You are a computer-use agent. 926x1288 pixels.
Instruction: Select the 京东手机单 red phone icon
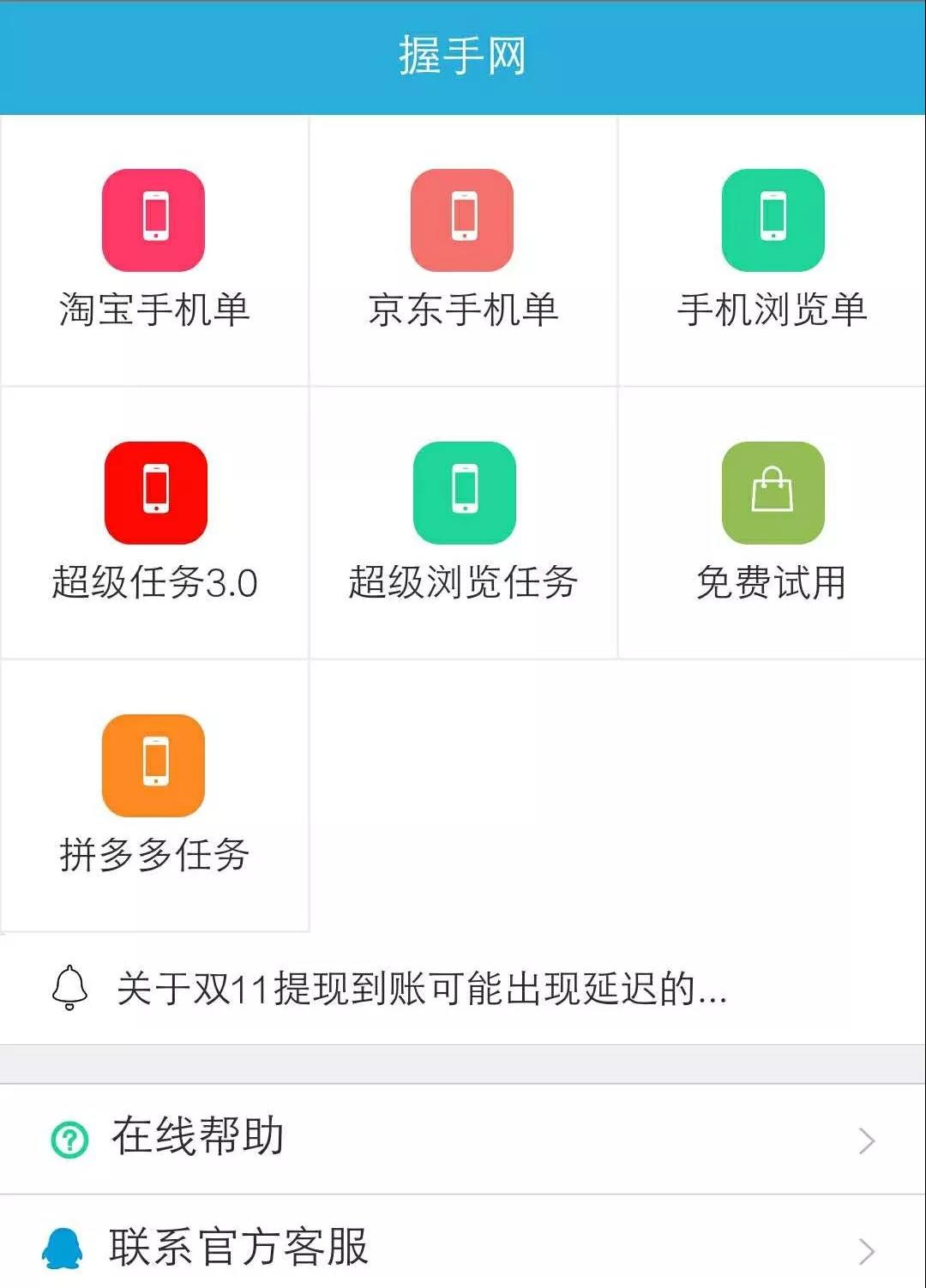point(463,219)
